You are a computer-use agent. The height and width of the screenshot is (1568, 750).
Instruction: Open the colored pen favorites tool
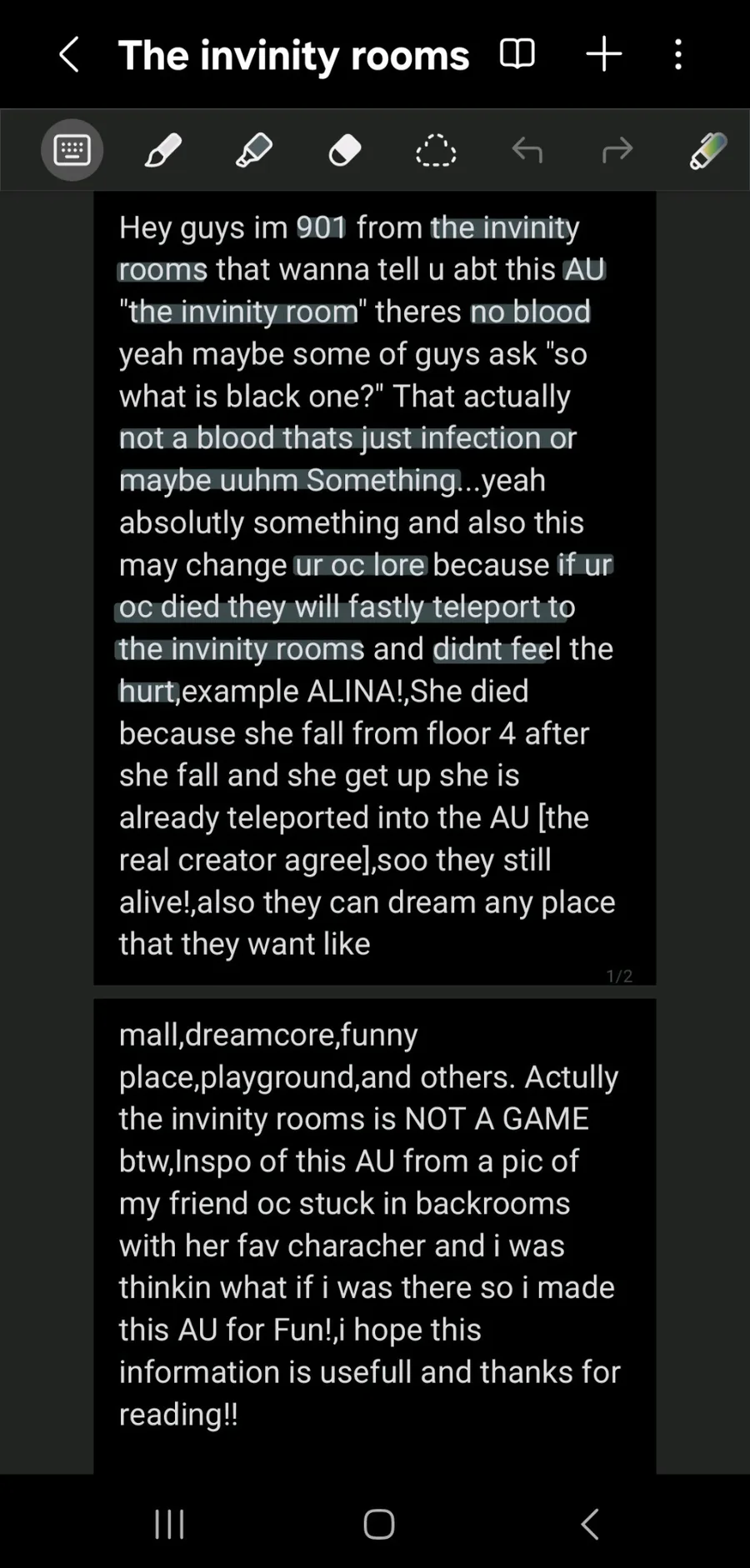[x=708, y=151]
